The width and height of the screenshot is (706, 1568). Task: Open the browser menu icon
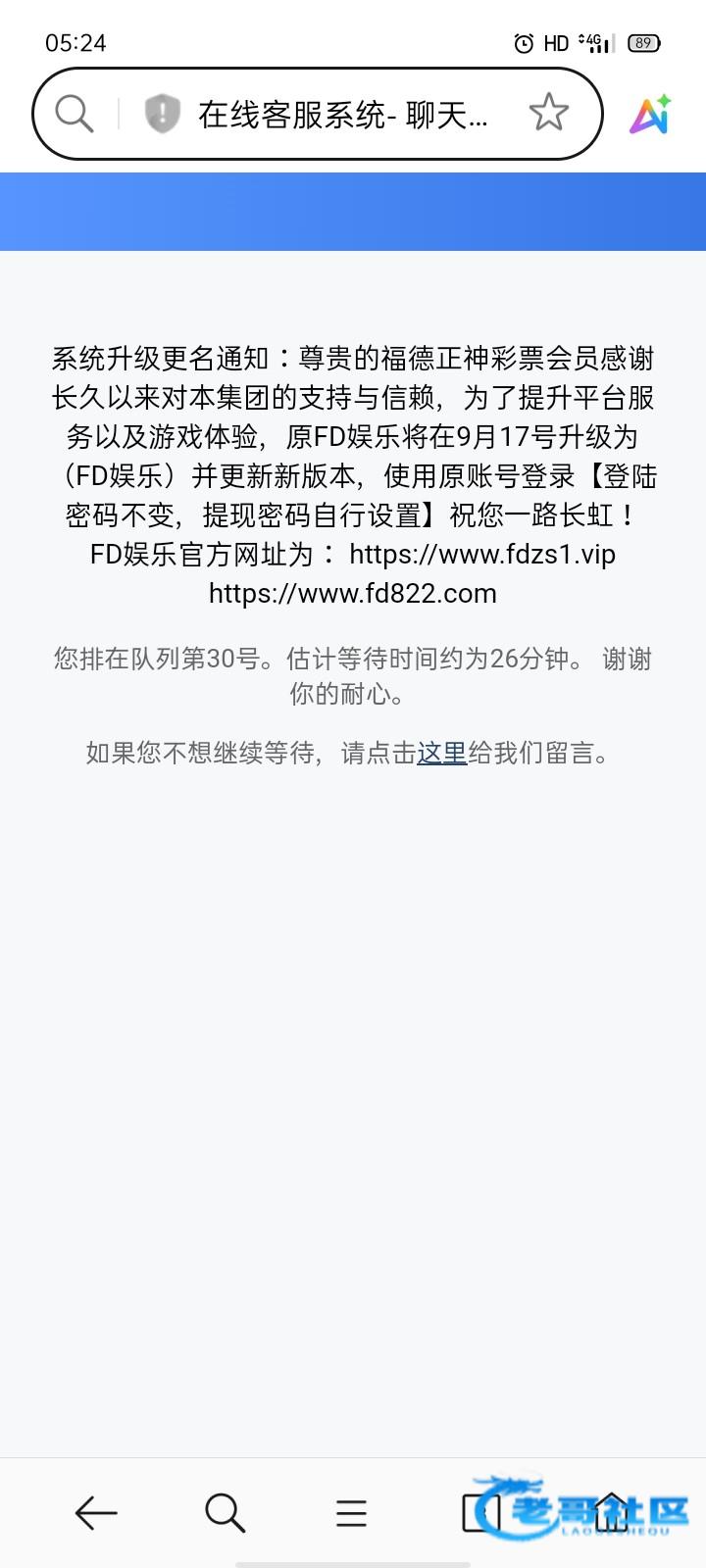pos(351,1513)
